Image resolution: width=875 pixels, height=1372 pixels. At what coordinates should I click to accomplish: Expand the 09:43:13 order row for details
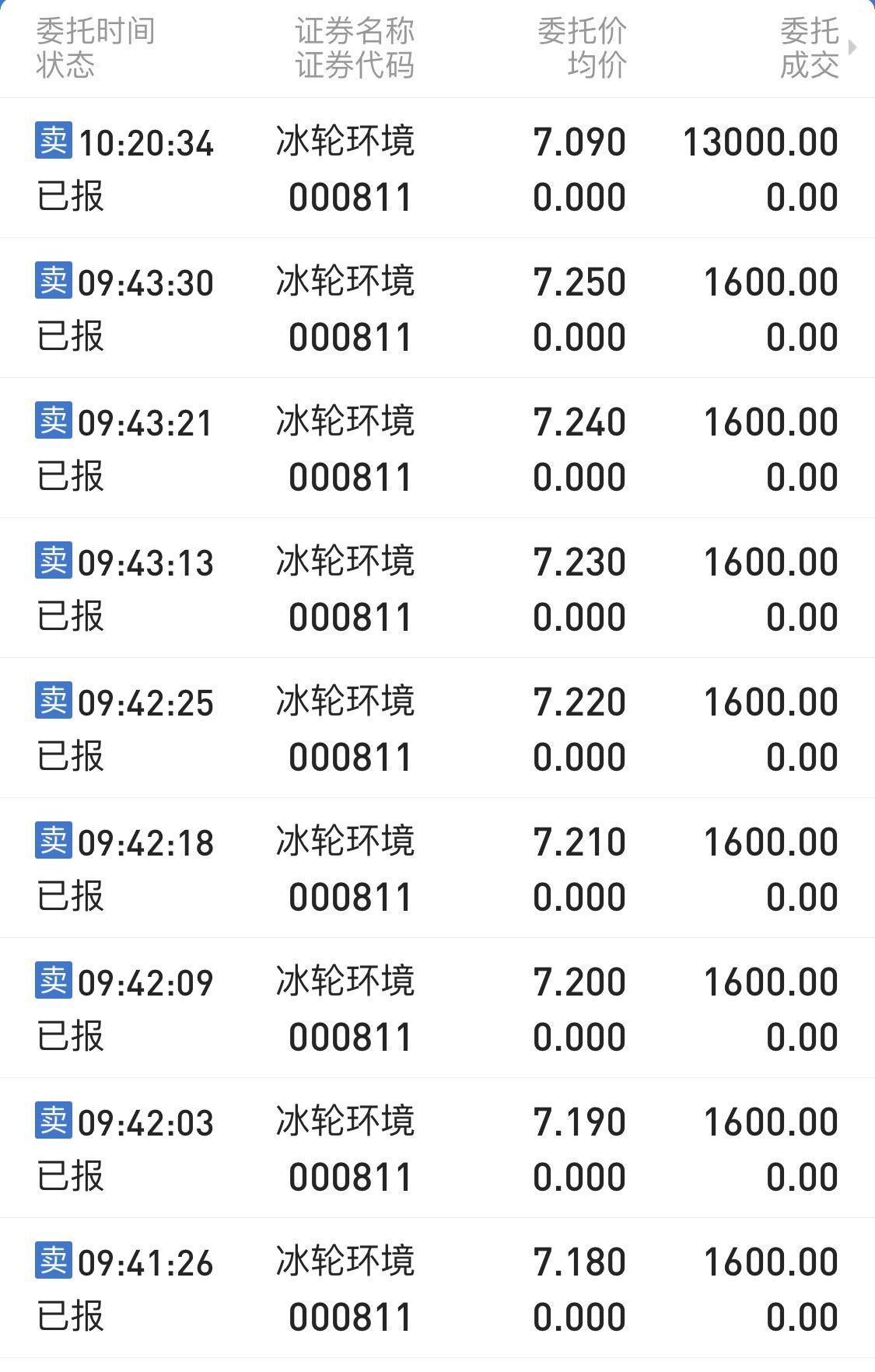[437, 588]
